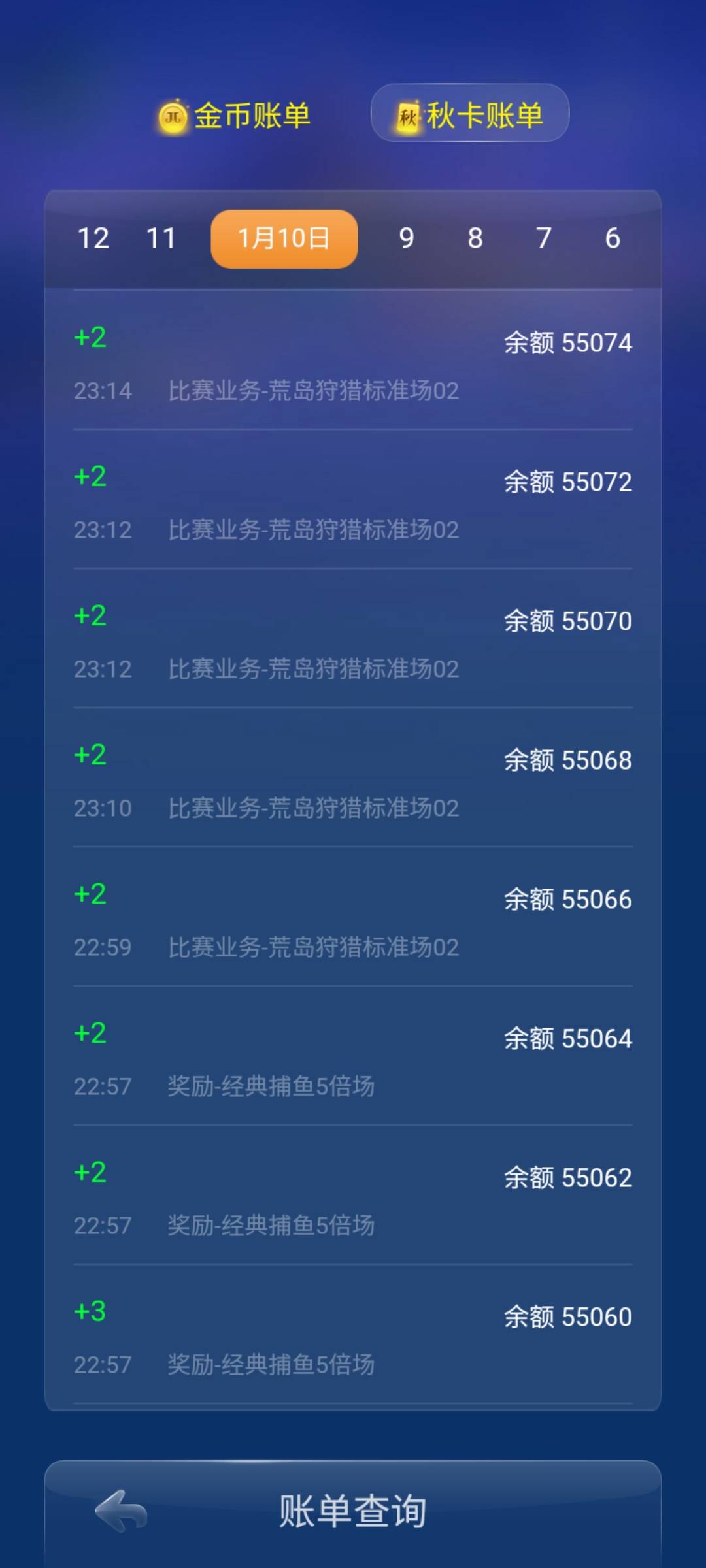Image resolution: width=706 pixels, height=1568 pixels.
Task: Select date tab 8
Action: point(475,238)
